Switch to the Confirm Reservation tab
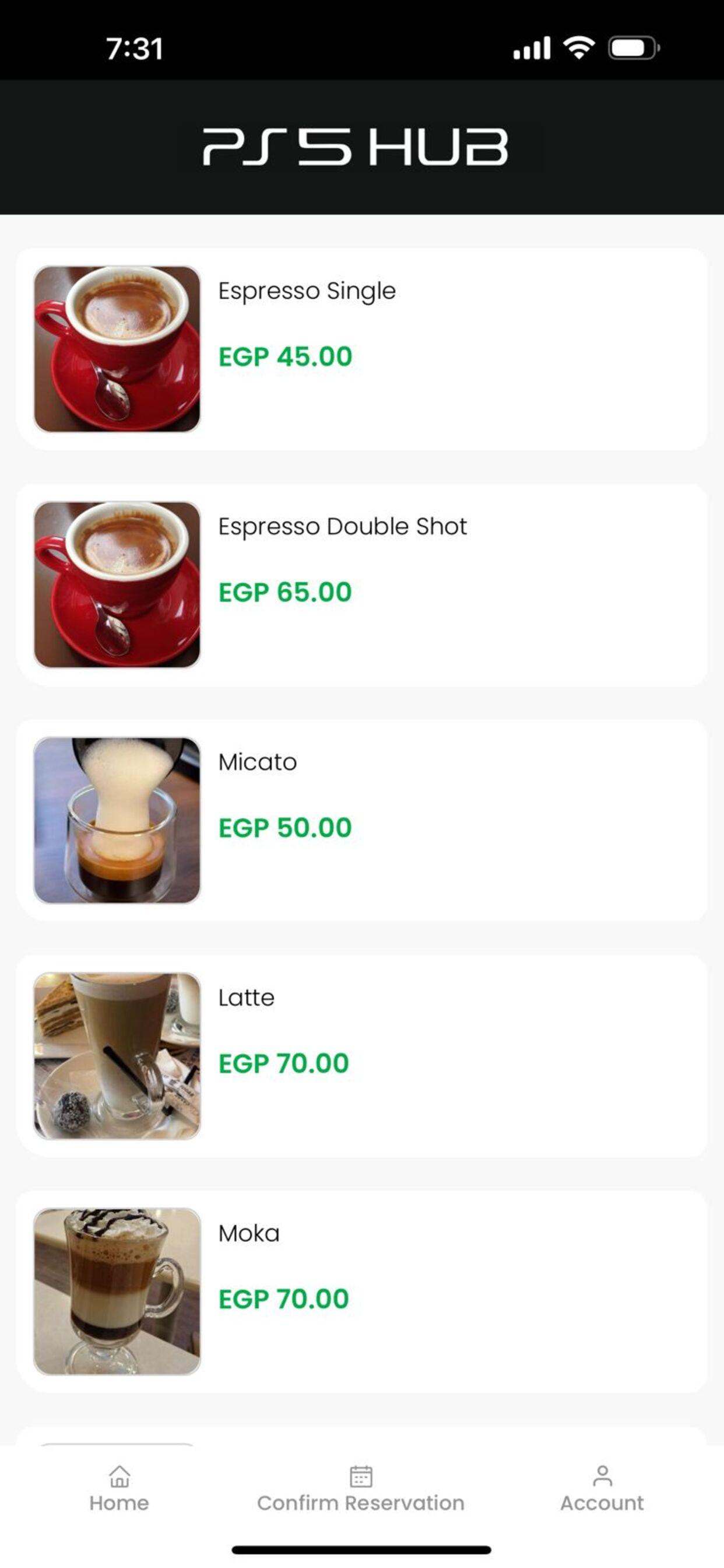This screenshot has height=1568, width=724. [361, 1489]
